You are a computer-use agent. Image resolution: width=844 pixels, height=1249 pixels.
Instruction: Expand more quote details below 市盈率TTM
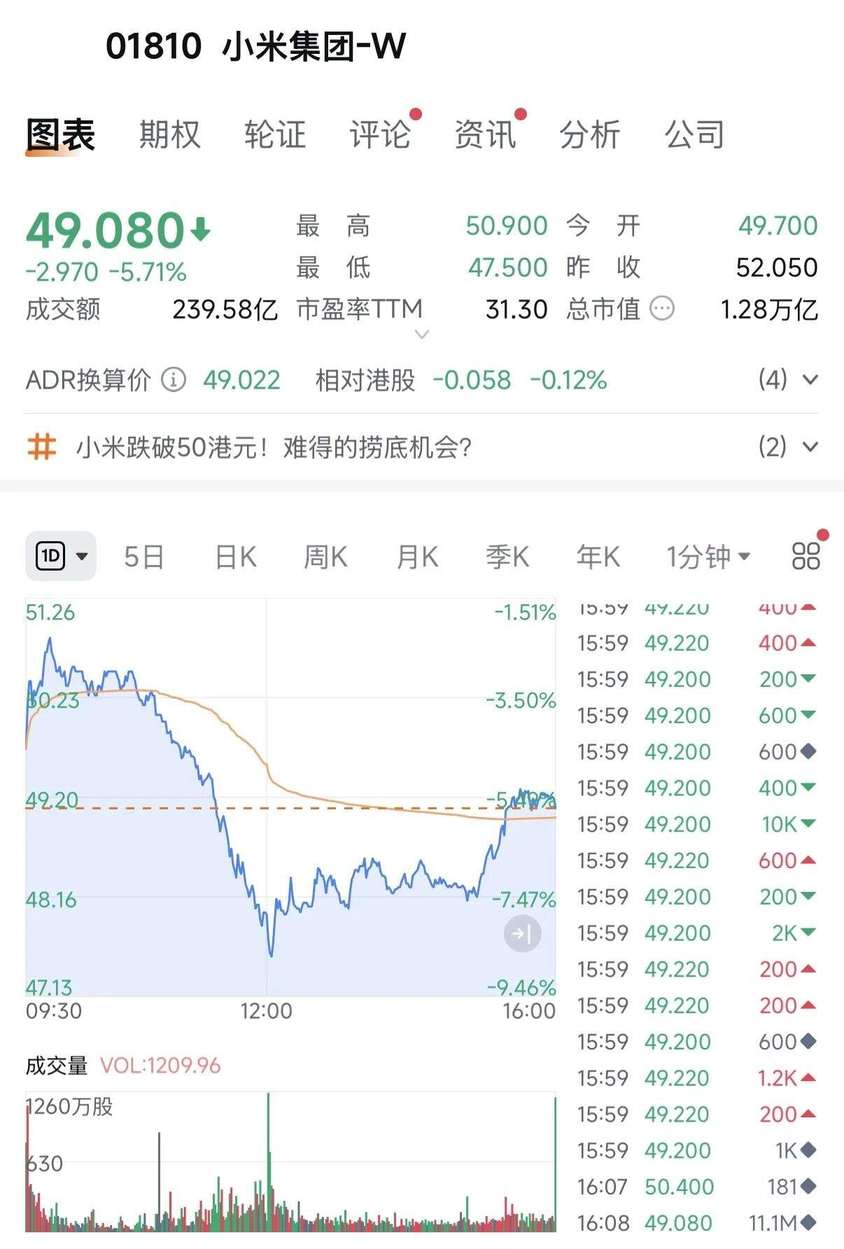click(422, 335)
